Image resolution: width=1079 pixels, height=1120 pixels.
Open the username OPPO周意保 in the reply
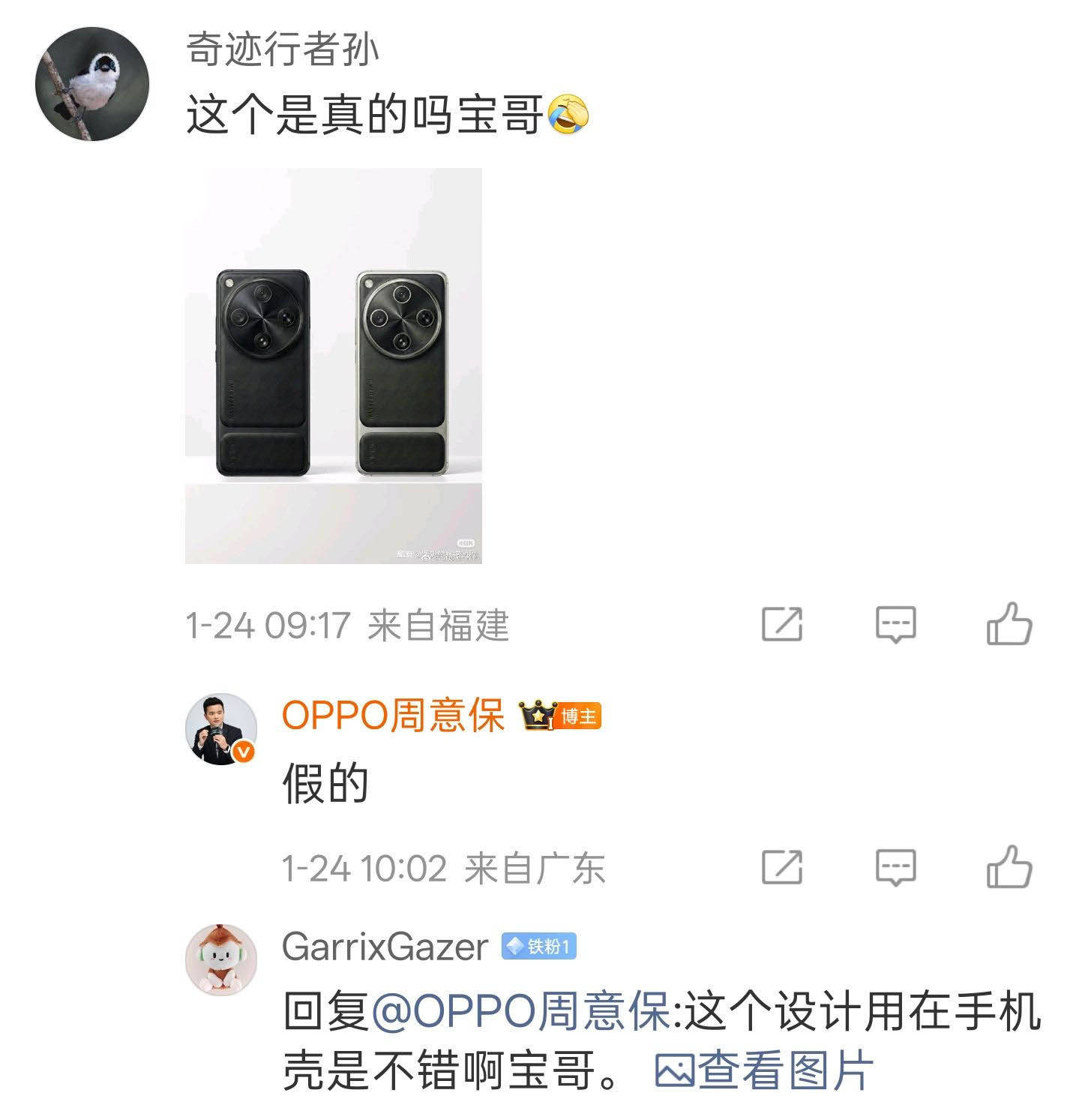pyautogui.click(x=392, y=715)
